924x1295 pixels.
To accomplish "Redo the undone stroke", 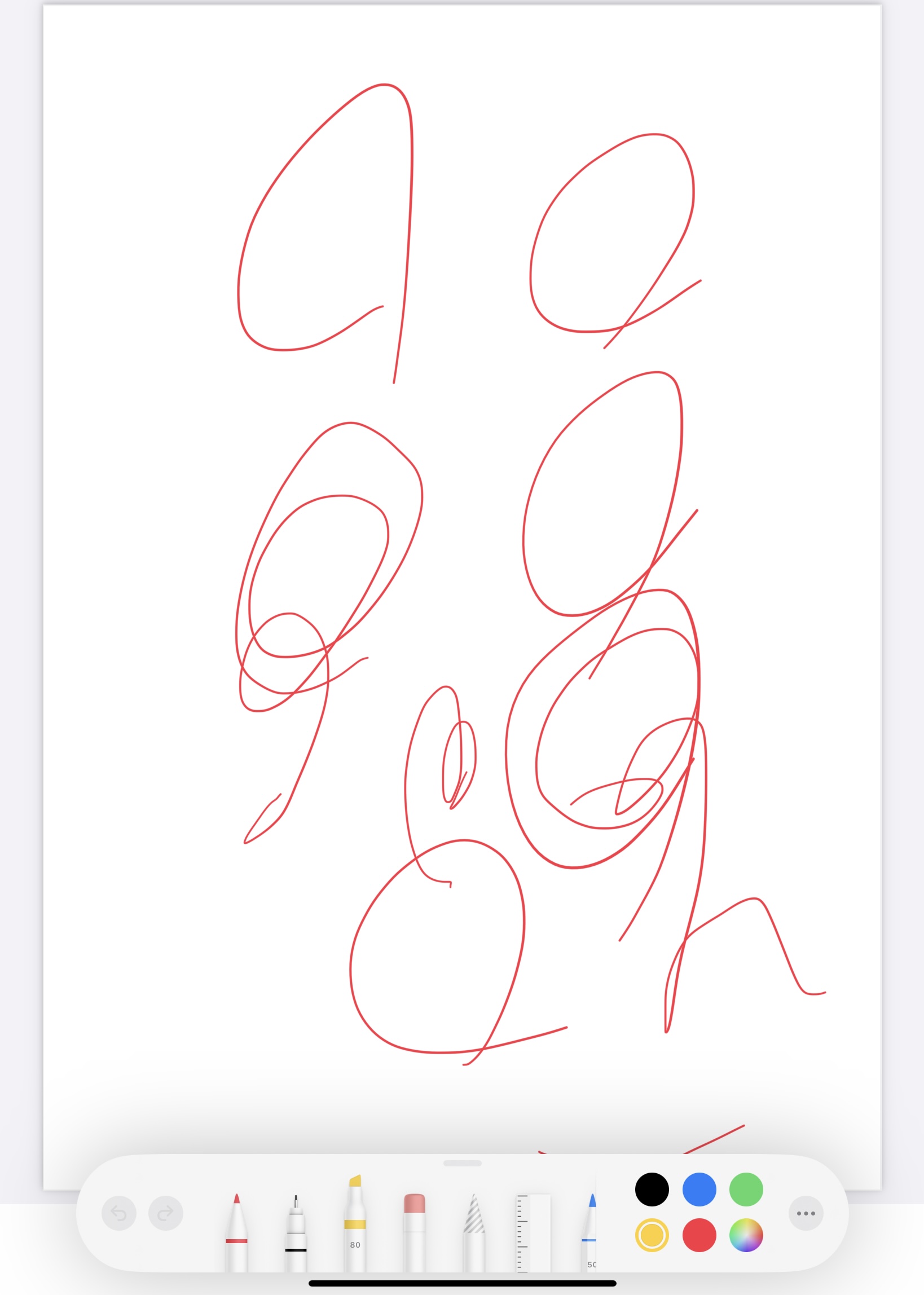I will 166,1213.
